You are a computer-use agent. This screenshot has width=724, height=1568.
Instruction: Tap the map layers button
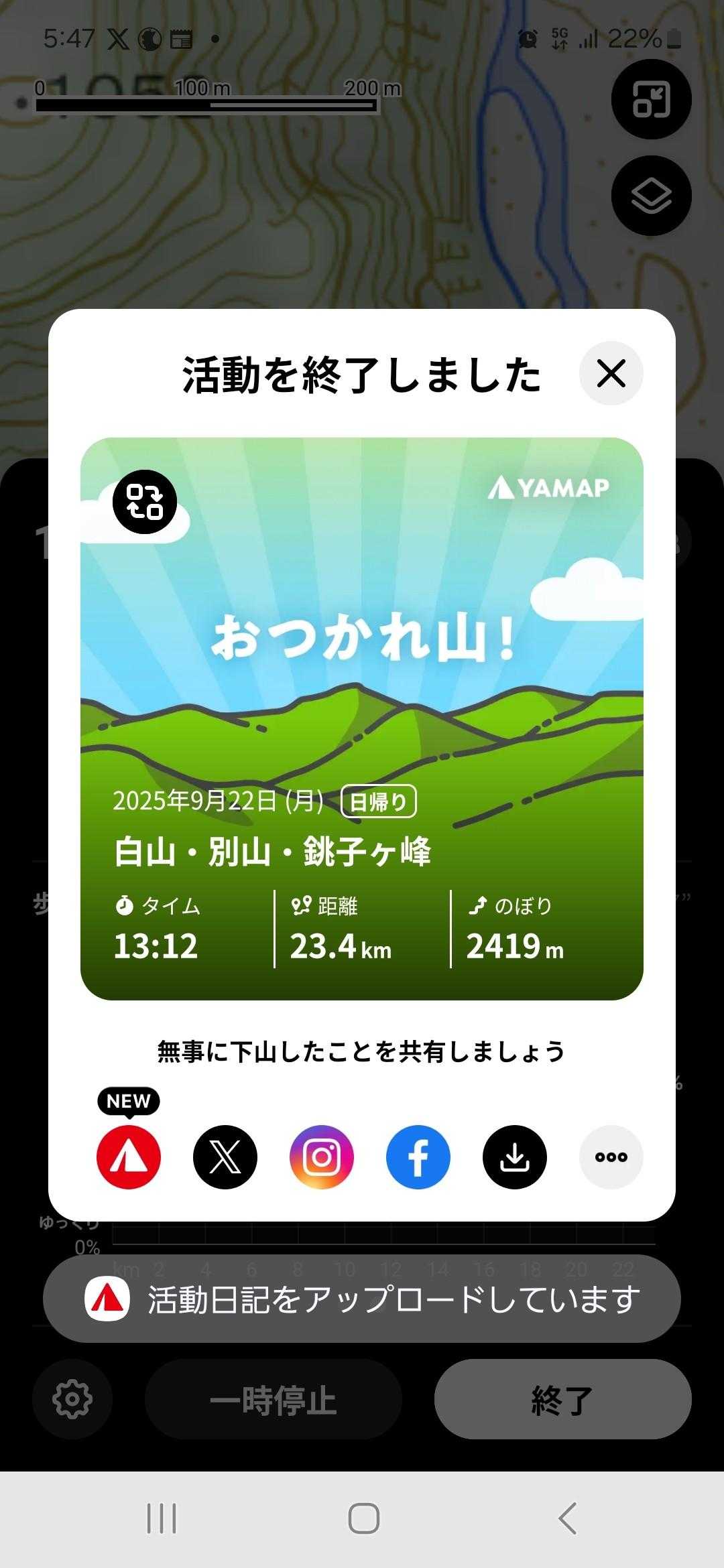coord(651,196)
